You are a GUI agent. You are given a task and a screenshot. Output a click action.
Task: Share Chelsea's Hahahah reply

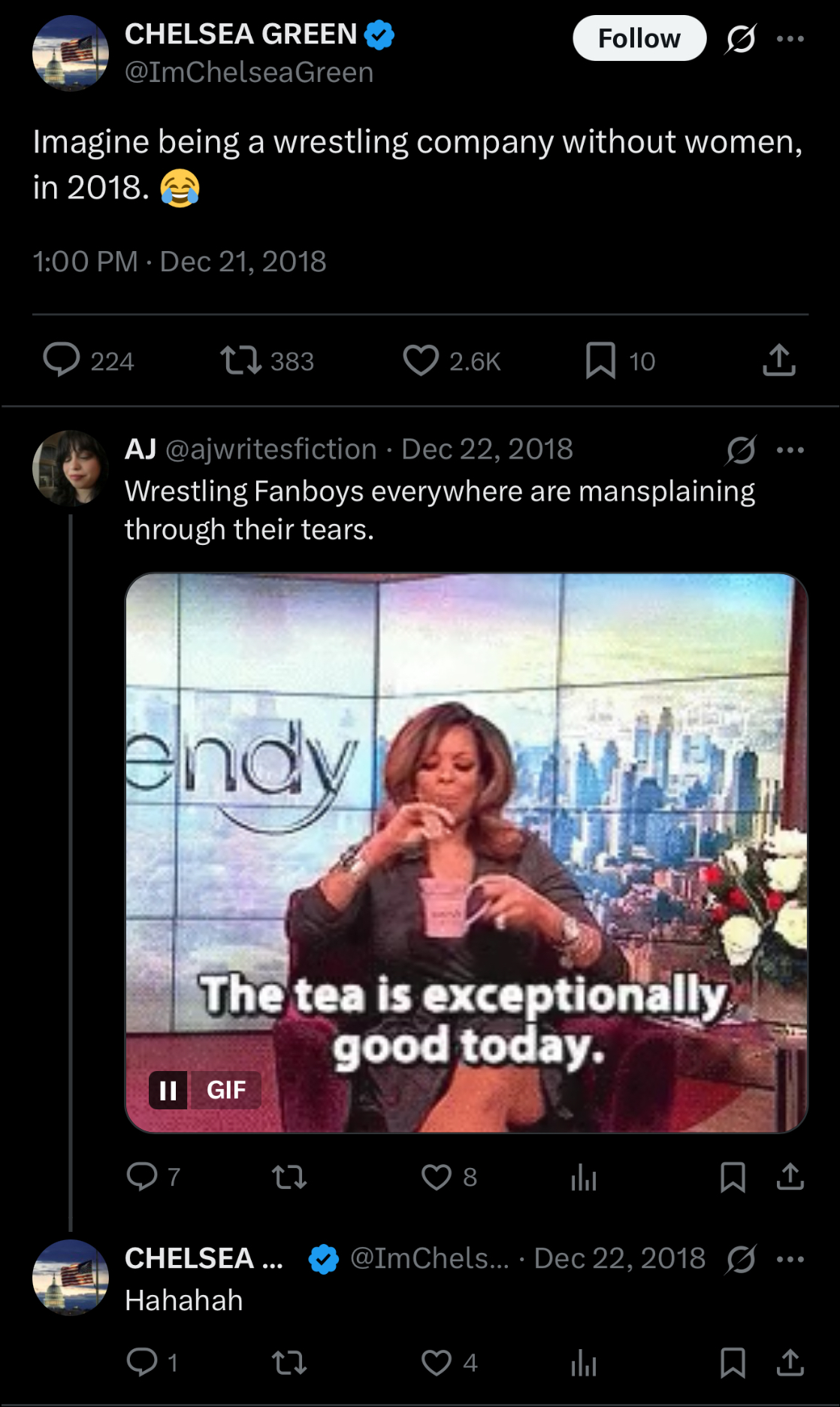click(790, 1362)
